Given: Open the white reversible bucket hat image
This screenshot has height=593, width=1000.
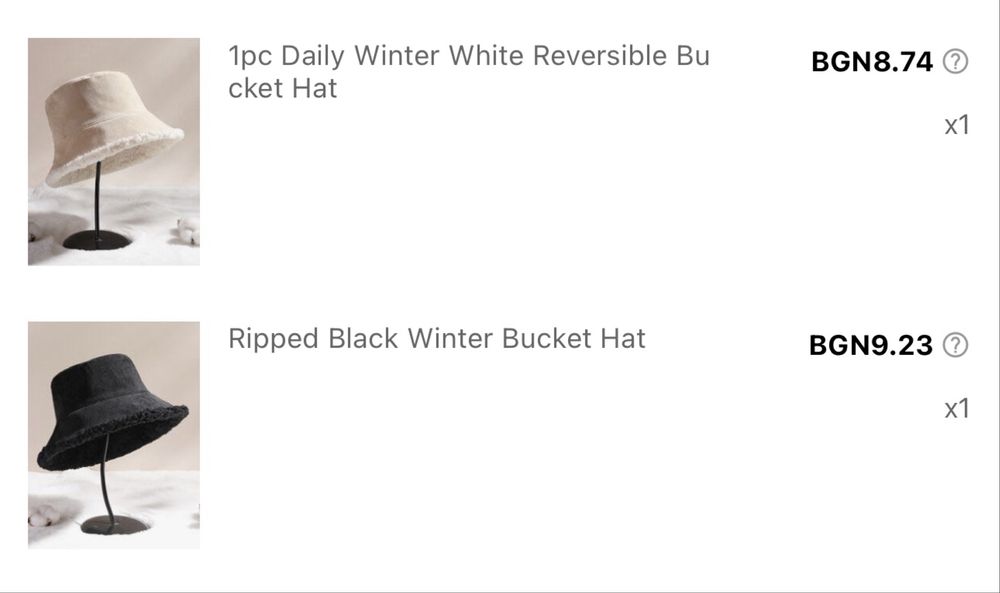Looking at the screenshot, I should coord(113,151).
